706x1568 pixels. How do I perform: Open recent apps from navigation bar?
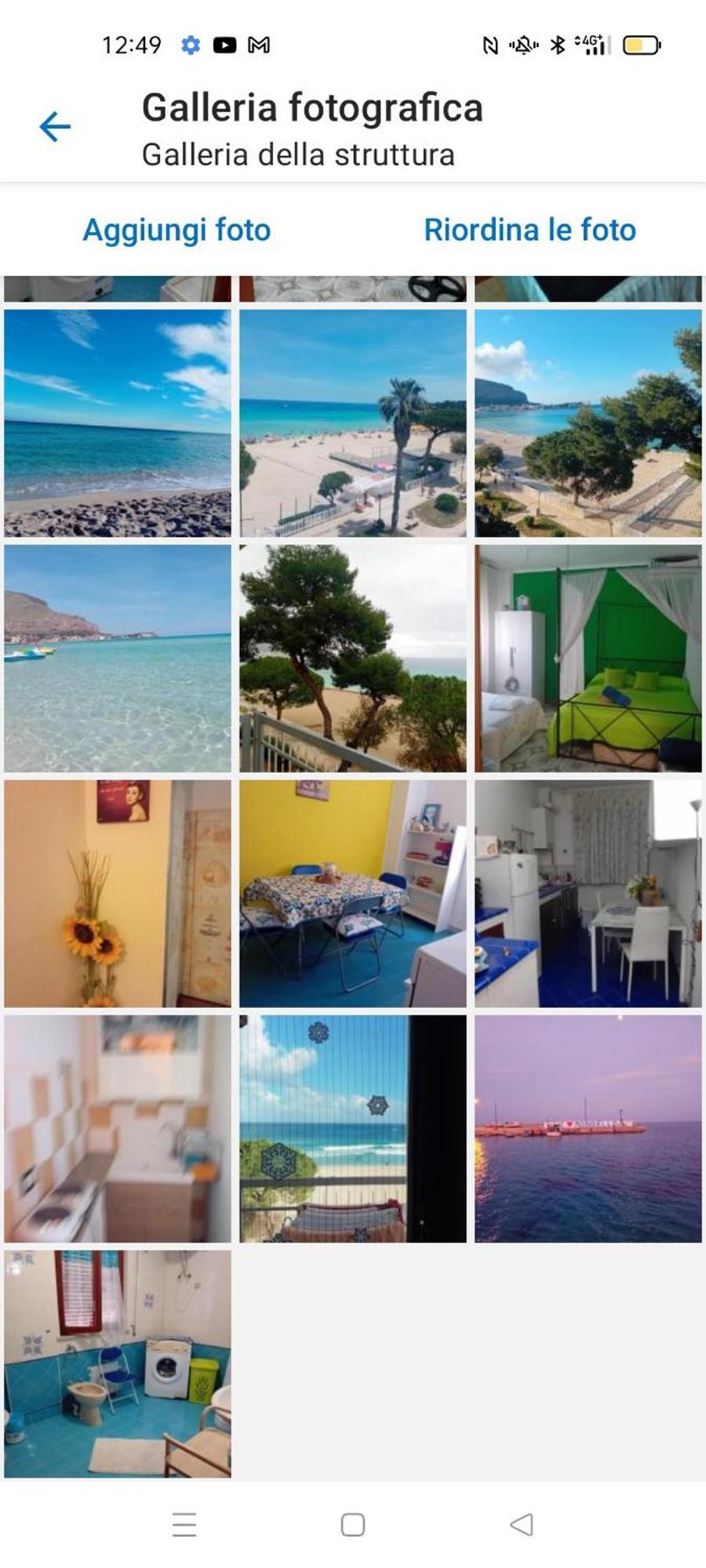tap(184, 1525)
